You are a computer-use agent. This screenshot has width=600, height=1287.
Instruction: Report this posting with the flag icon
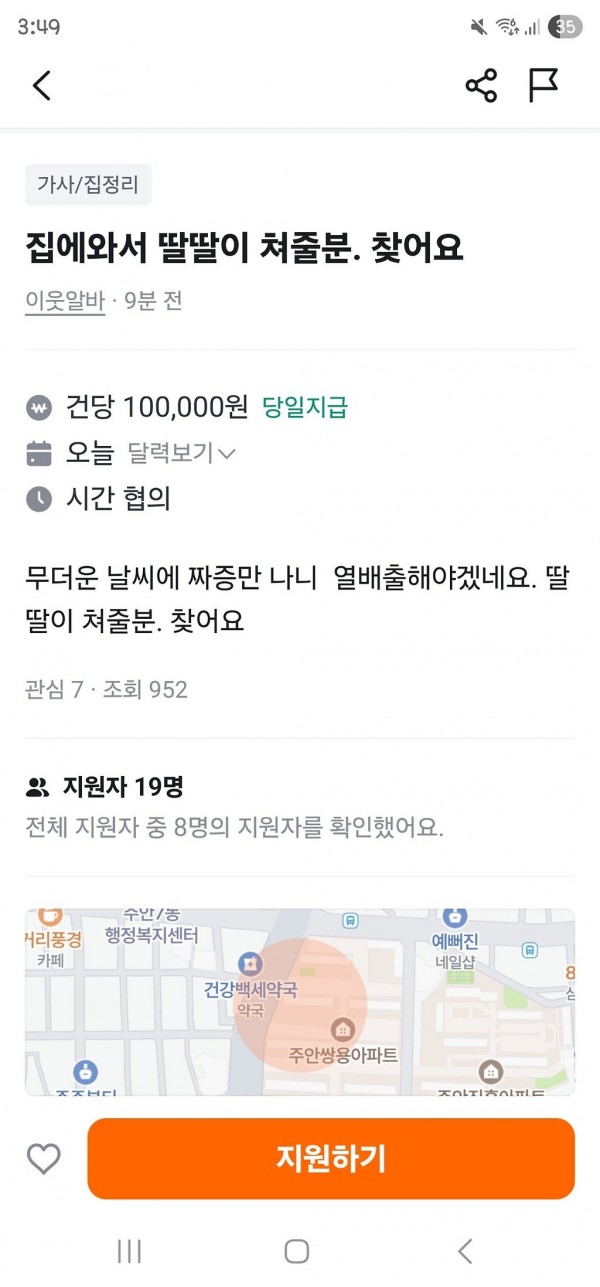click(x=543, y=86)
